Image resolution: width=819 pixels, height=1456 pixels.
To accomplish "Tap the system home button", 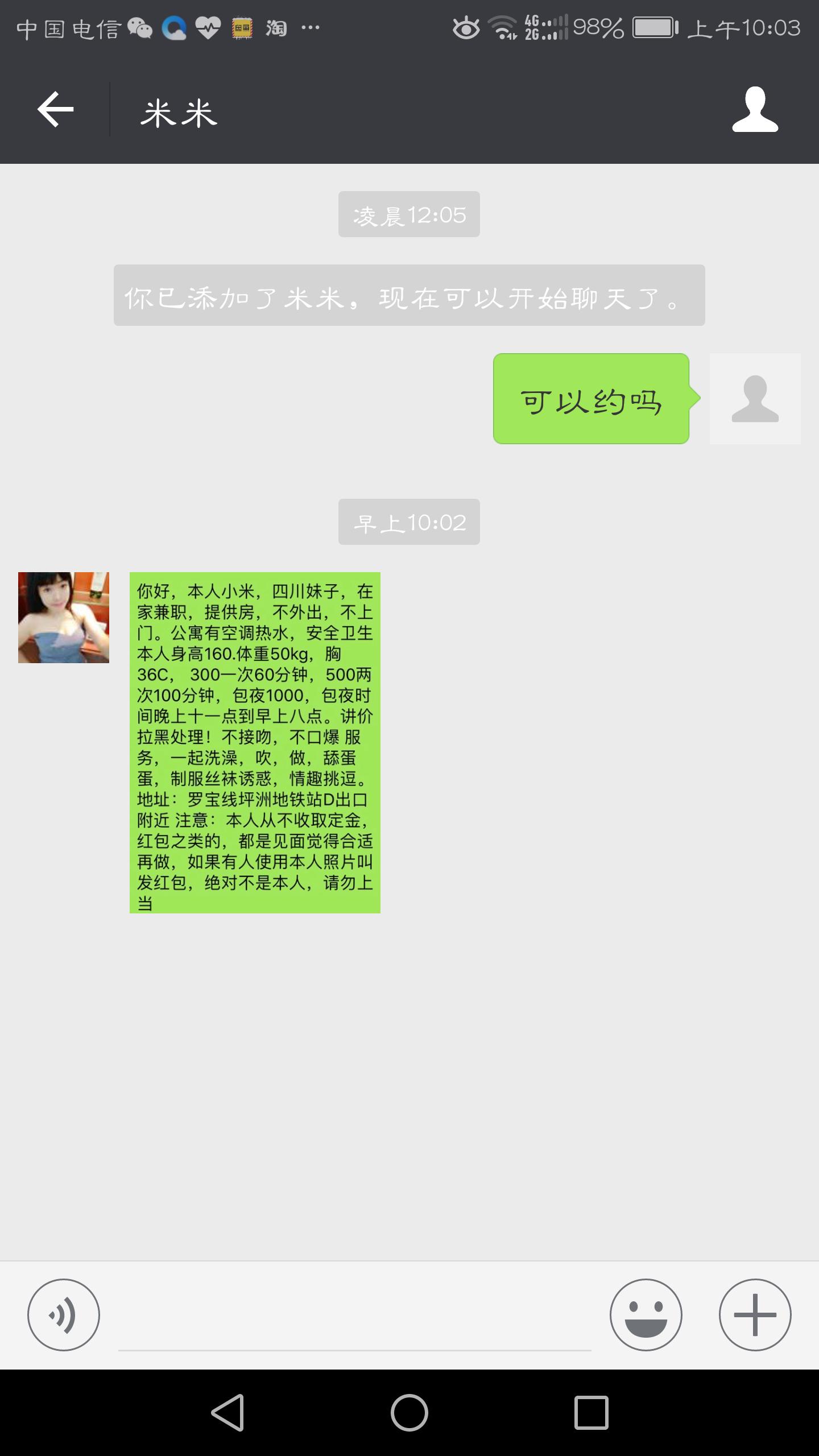I will tap(409, 1412).
